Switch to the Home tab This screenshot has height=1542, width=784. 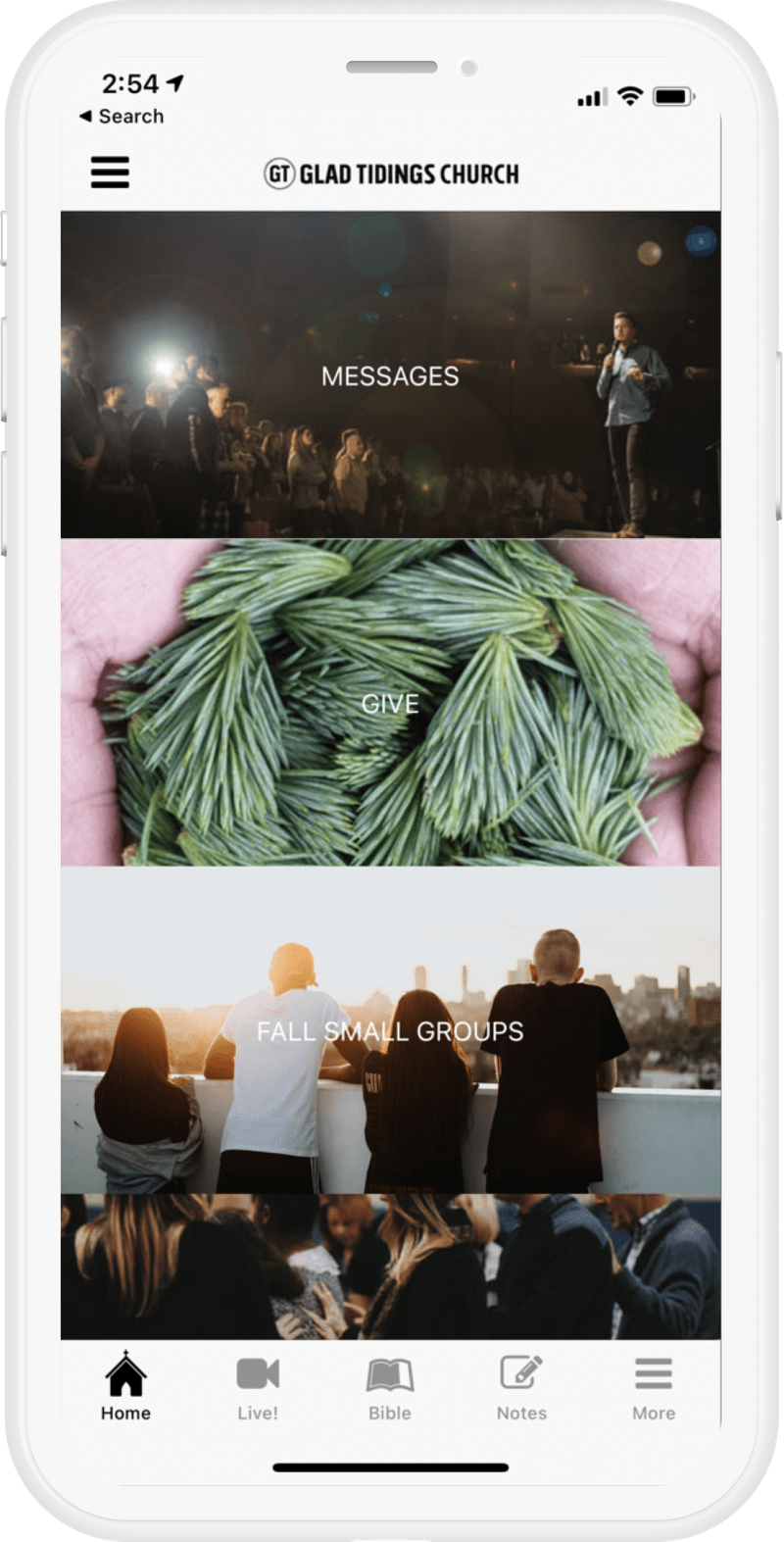coord(125,1386)
